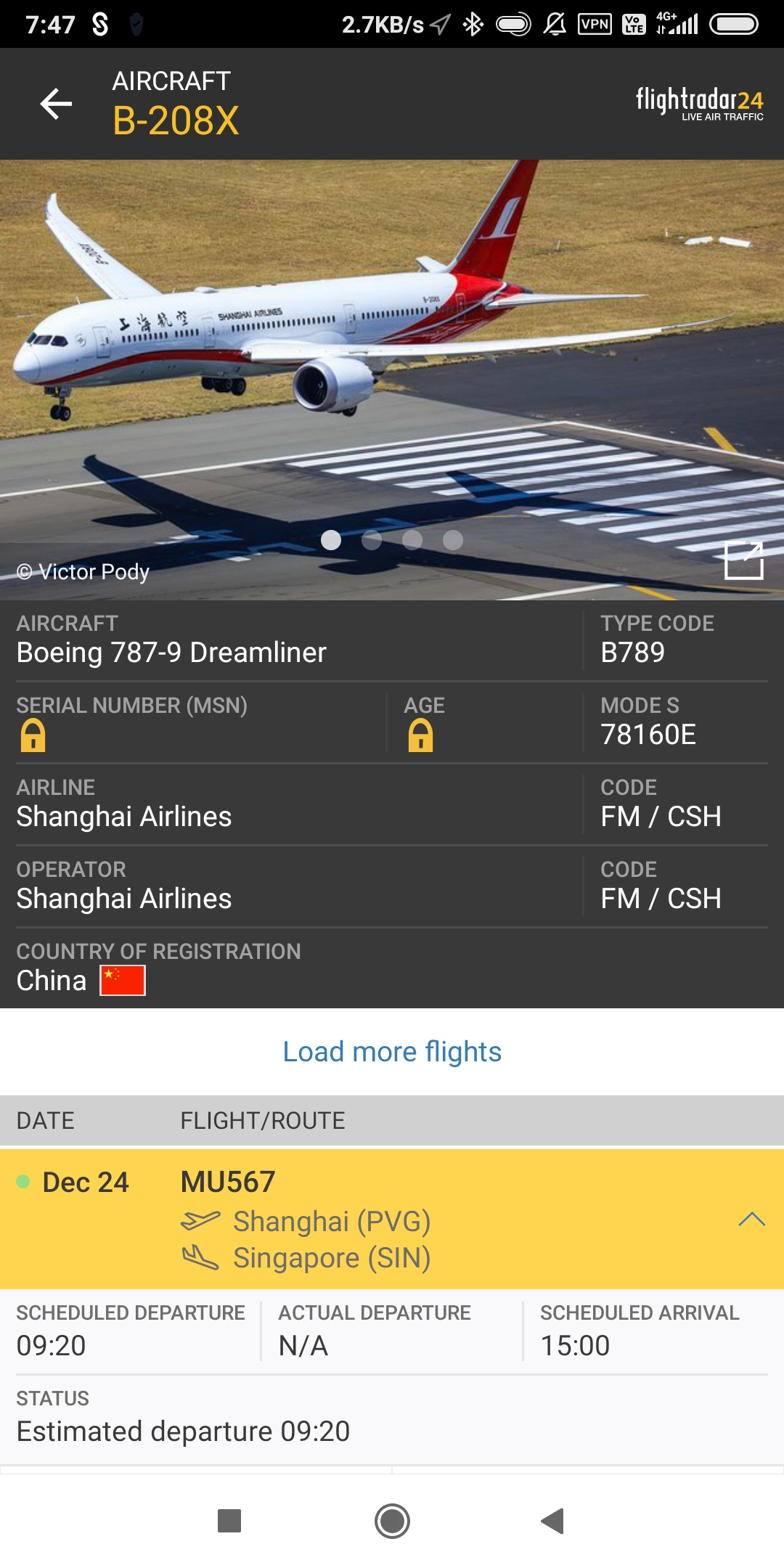Tap the system home button
The width and height of the screenshot is (784, 1568).
pos(392,1521)
